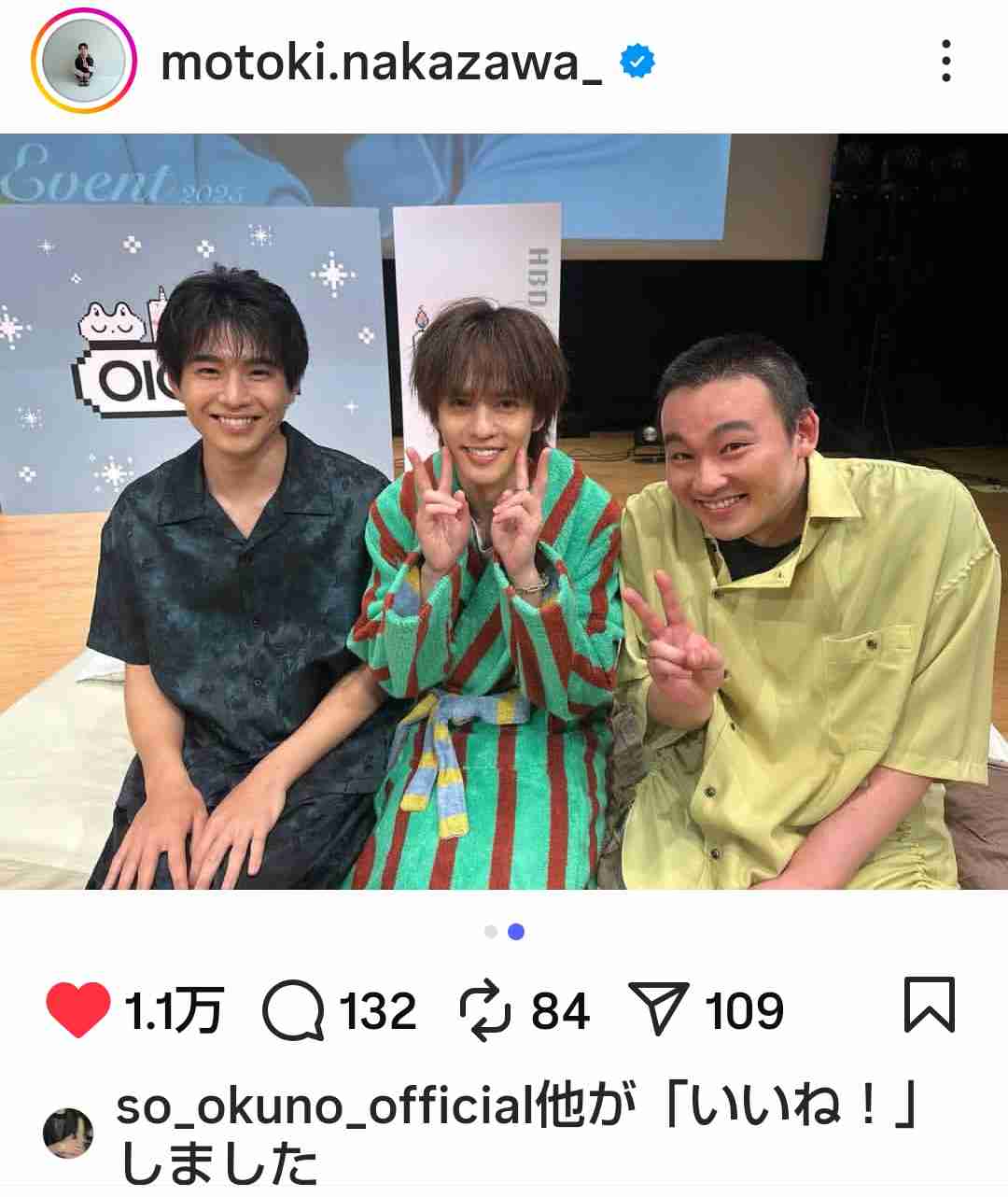Open the post photo

point(504,512)
